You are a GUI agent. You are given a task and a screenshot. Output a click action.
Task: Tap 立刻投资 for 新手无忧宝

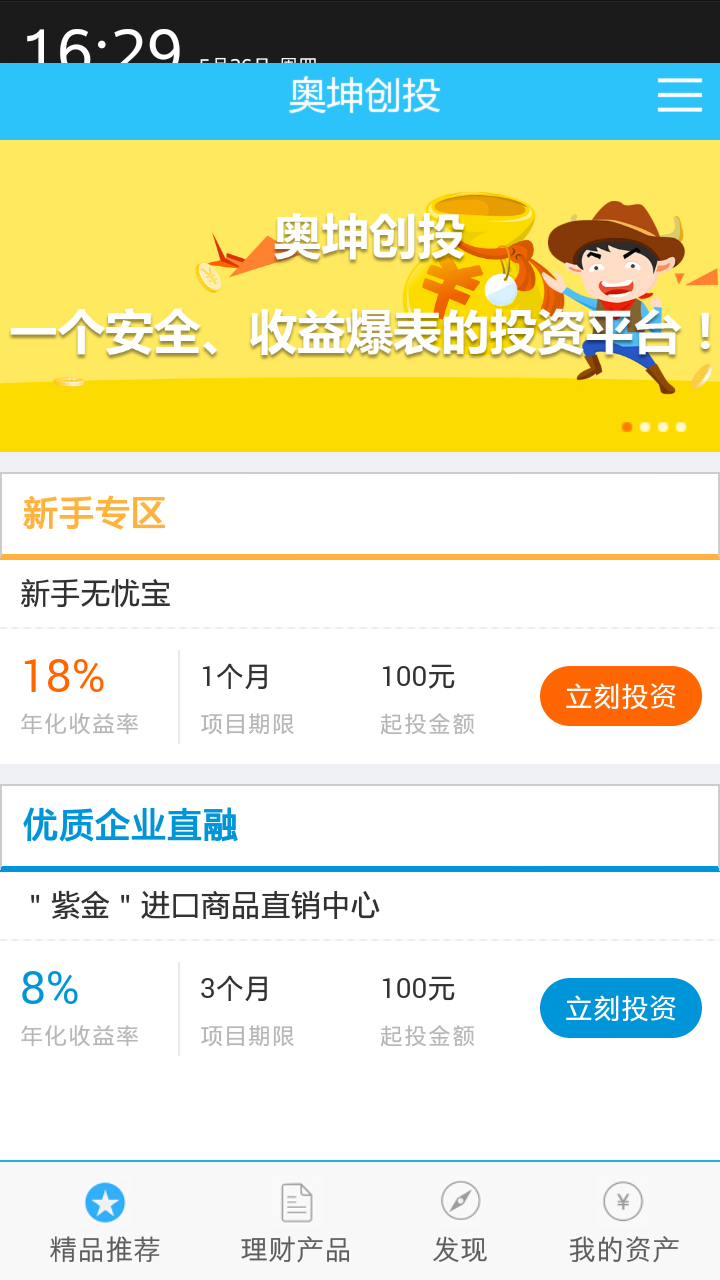click(620, 696)
